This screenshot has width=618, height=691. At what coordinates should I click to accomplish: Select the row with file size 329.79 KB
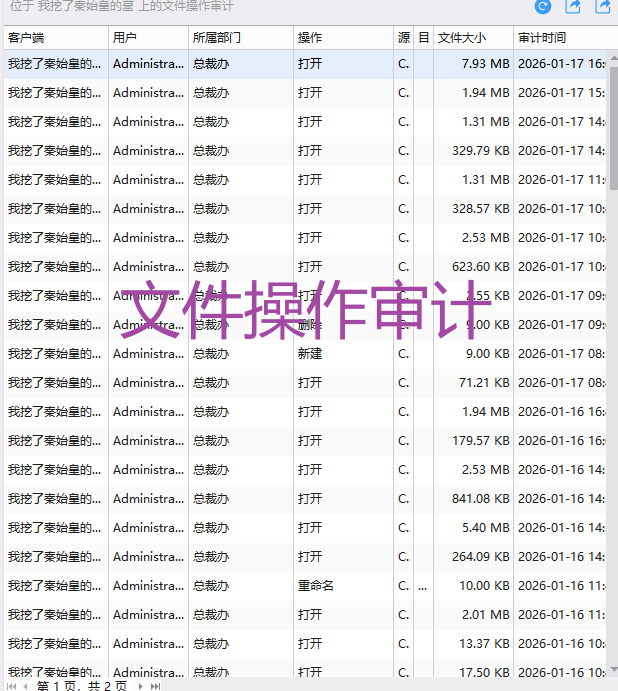coord(300,151)
